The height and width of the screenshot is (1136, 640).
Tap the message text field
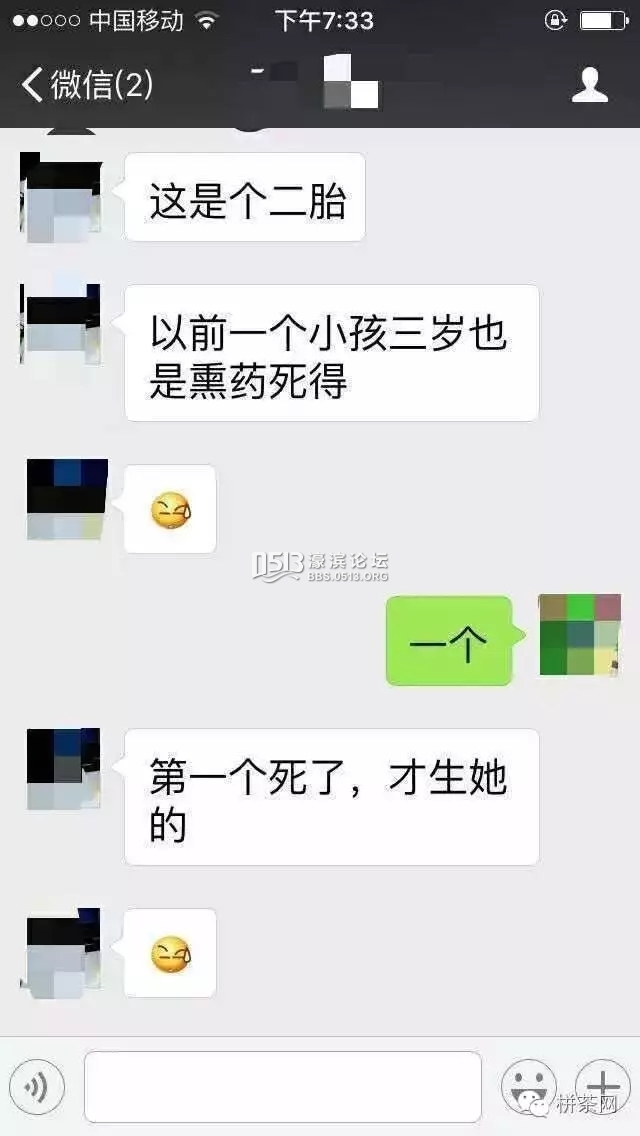[282, 1086]
